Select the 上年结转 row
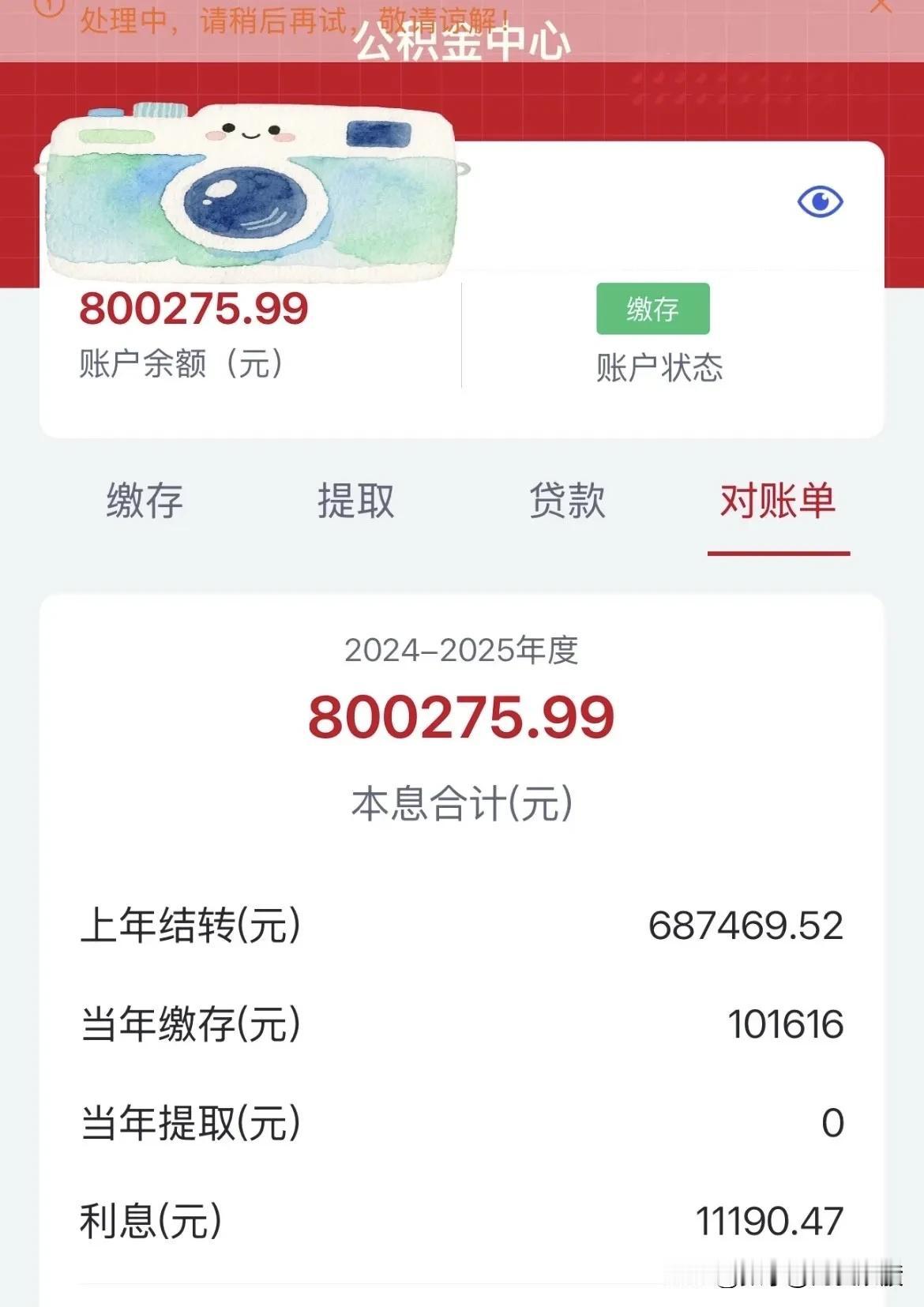The image size is (924, 1307). click(x=462, y=926)
